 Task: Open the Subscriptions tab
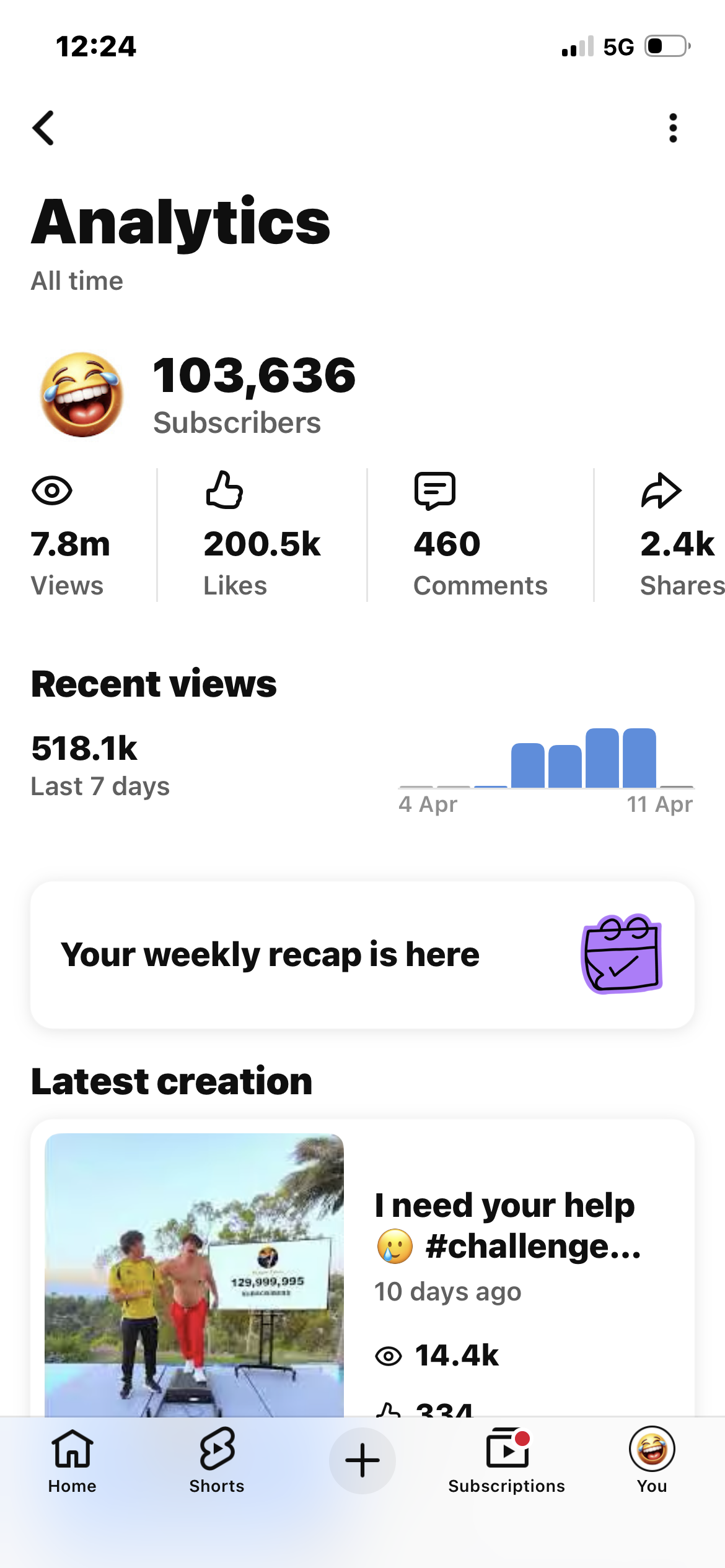click(507, 1460)
